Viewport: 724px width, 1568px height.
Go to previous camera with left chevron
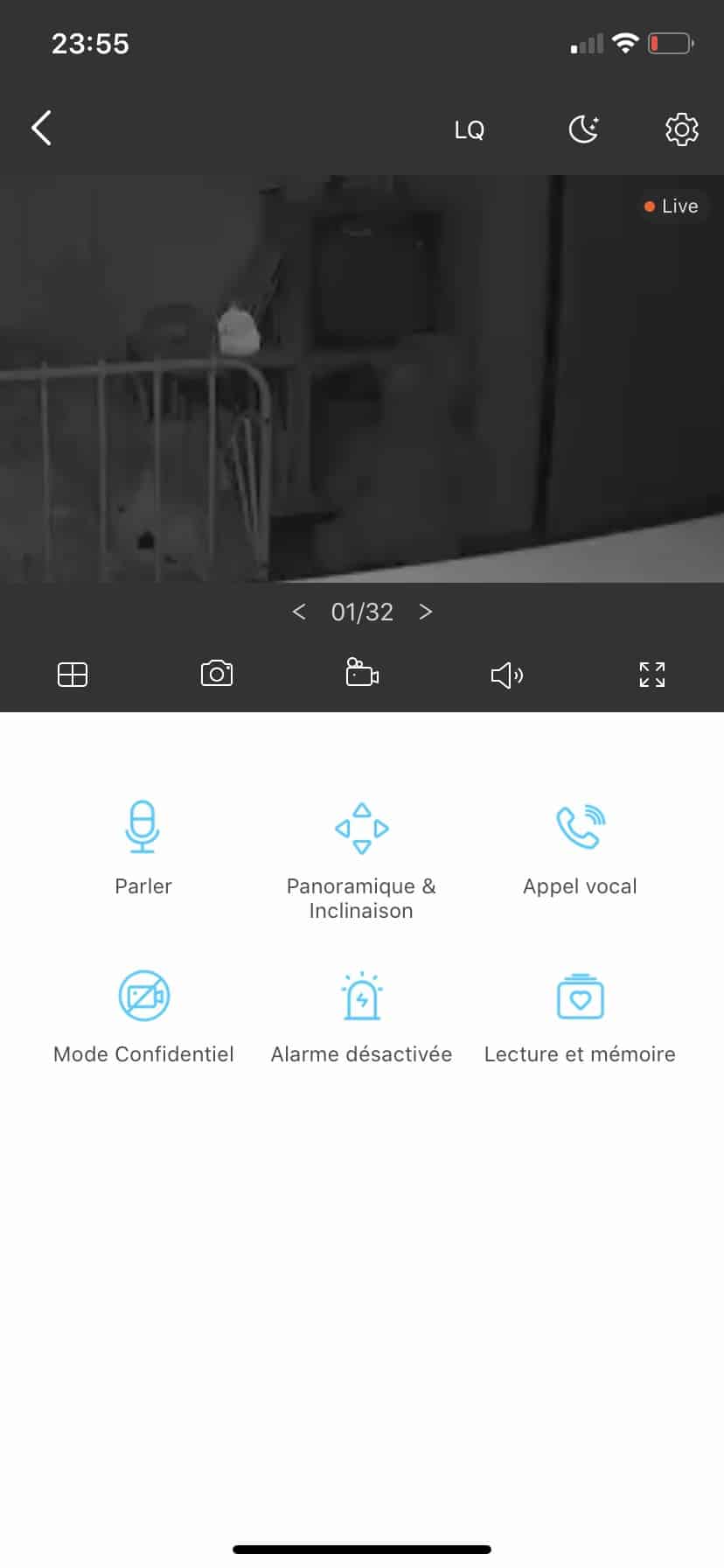299,612
